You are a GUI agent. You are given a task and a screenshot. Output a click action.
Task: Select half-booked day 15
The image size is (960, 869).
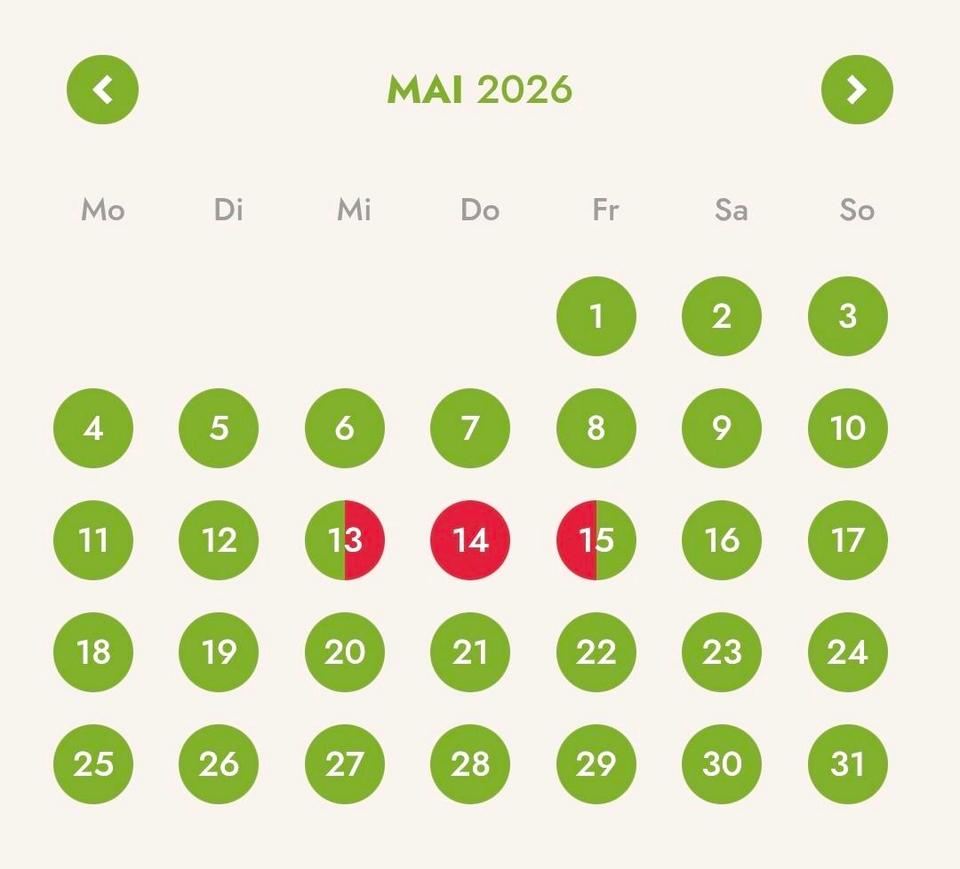click(x=596, y=540)
